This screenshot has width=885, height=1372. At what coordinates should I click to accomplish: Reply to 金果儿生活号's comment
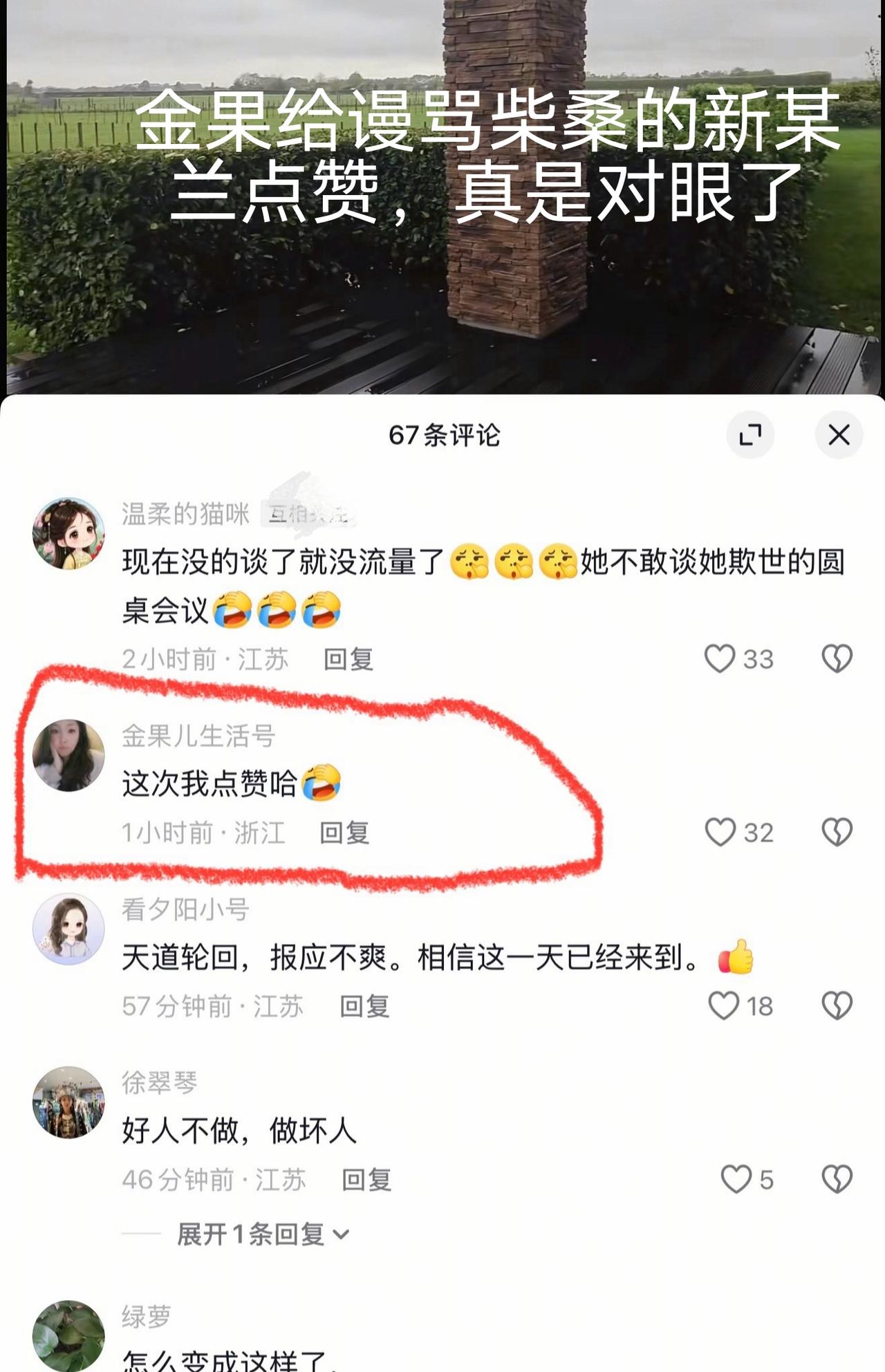344,833
